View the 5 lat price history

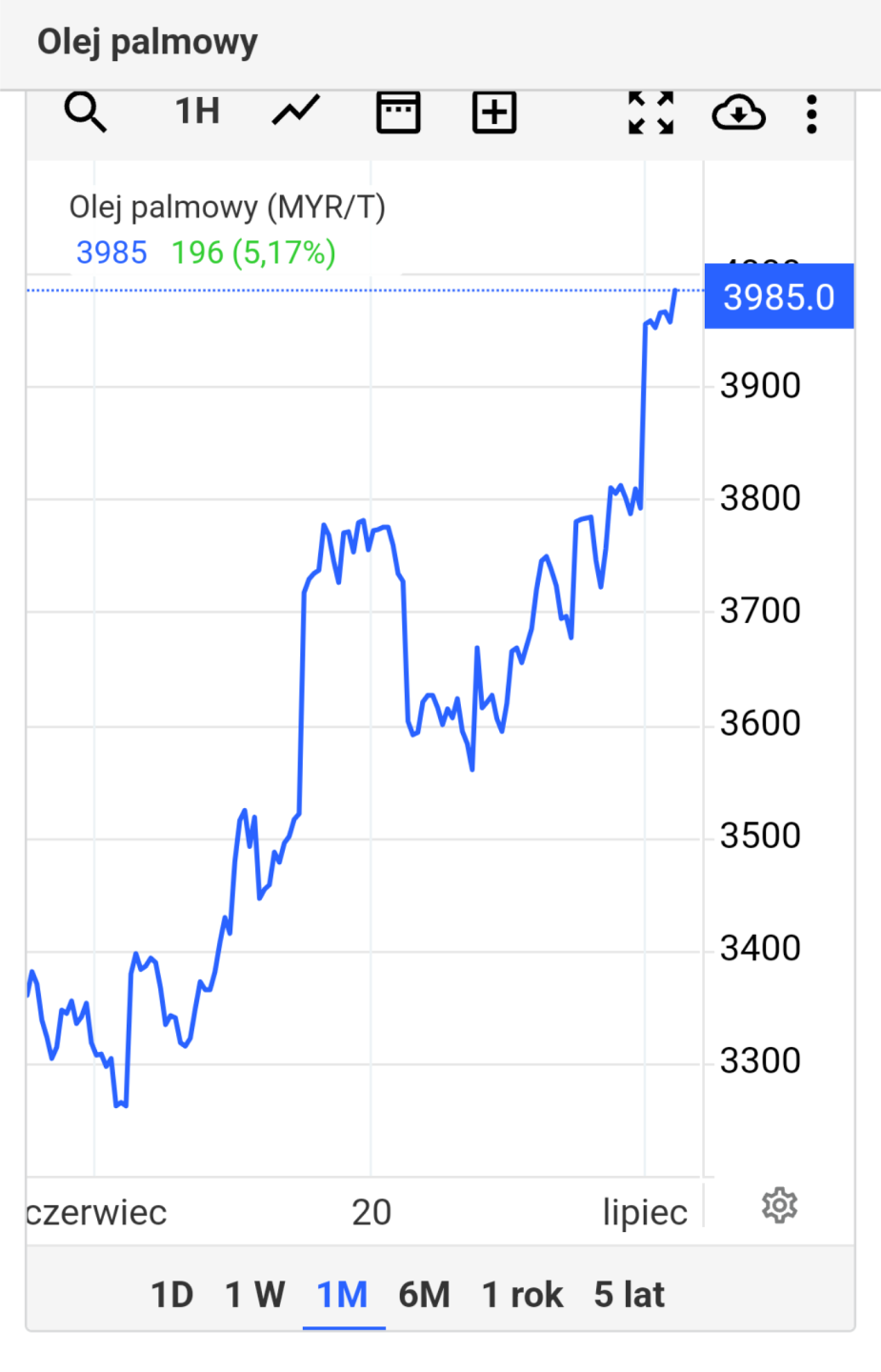coord(630,1296)
